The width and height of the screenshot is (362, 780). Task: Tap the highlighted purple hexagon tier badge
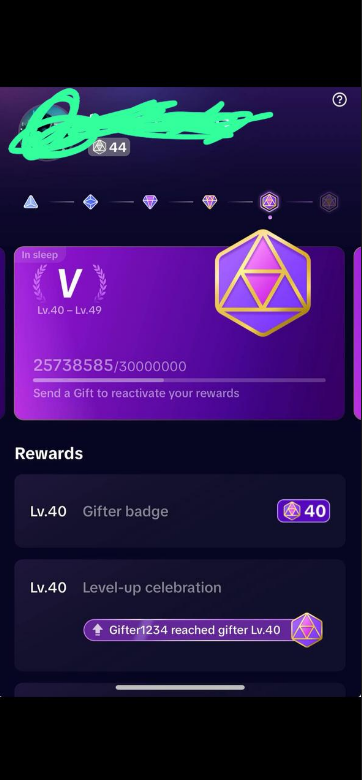[270, 202]
